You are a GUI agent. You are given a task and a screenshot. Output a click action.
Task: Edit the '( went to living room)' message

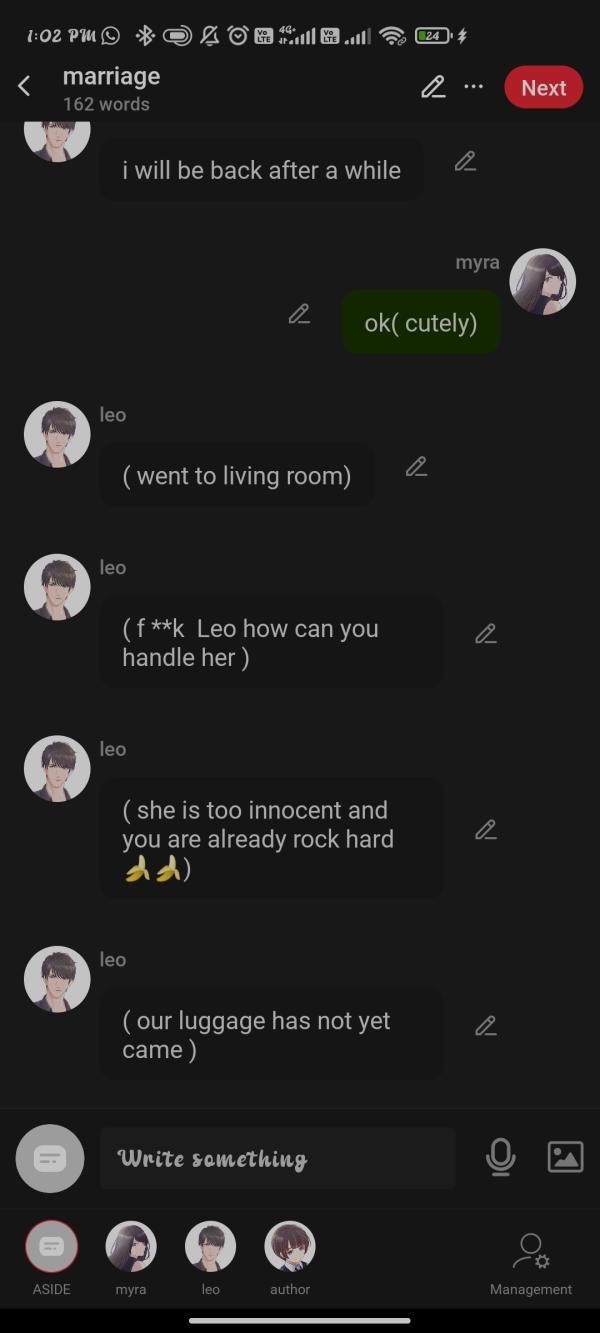click(416, 466)
